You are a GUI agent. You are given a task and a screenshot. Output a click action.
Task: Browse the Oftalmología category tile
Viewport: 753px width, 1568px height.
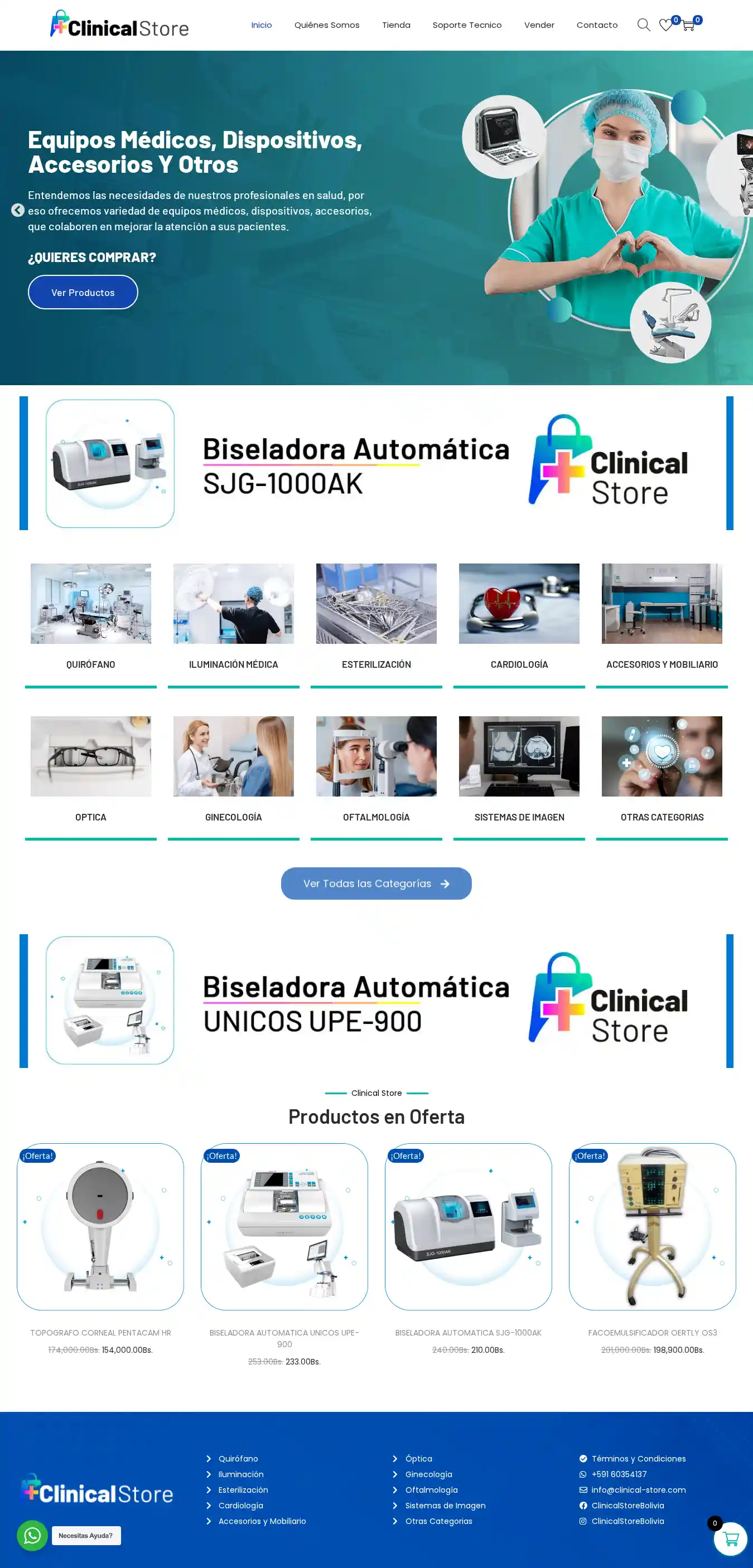[x=376, y=767]
